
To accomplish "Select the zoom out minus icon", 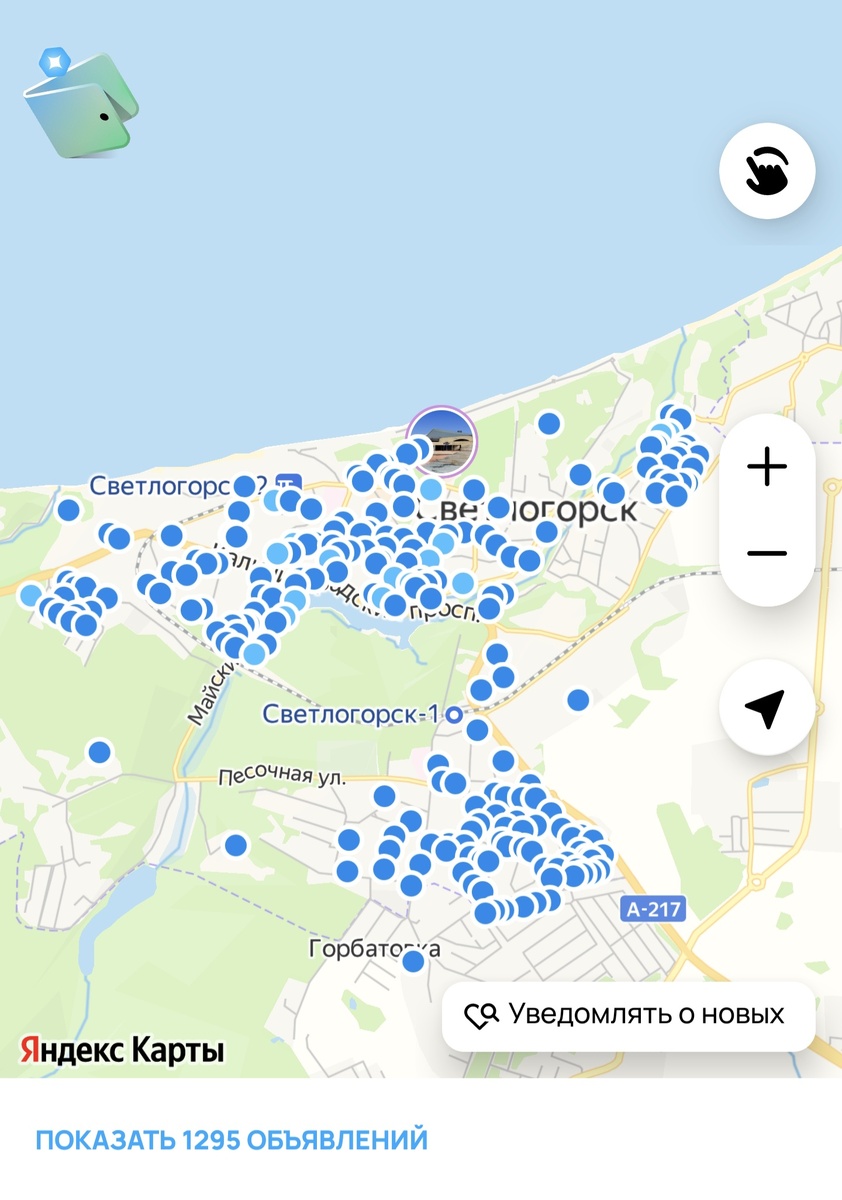I will click(x=766, y=551).
